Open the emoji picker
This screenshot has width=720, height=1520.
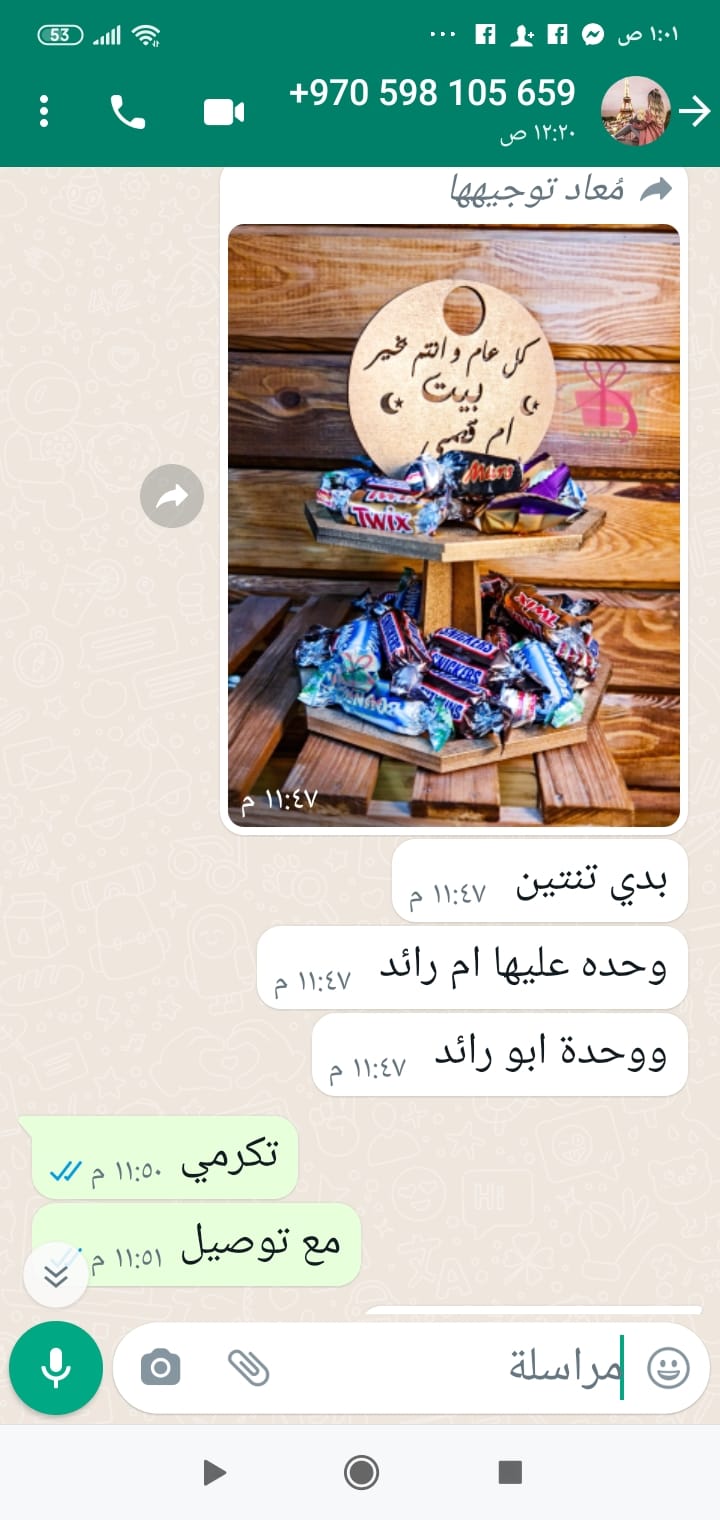668,1367
